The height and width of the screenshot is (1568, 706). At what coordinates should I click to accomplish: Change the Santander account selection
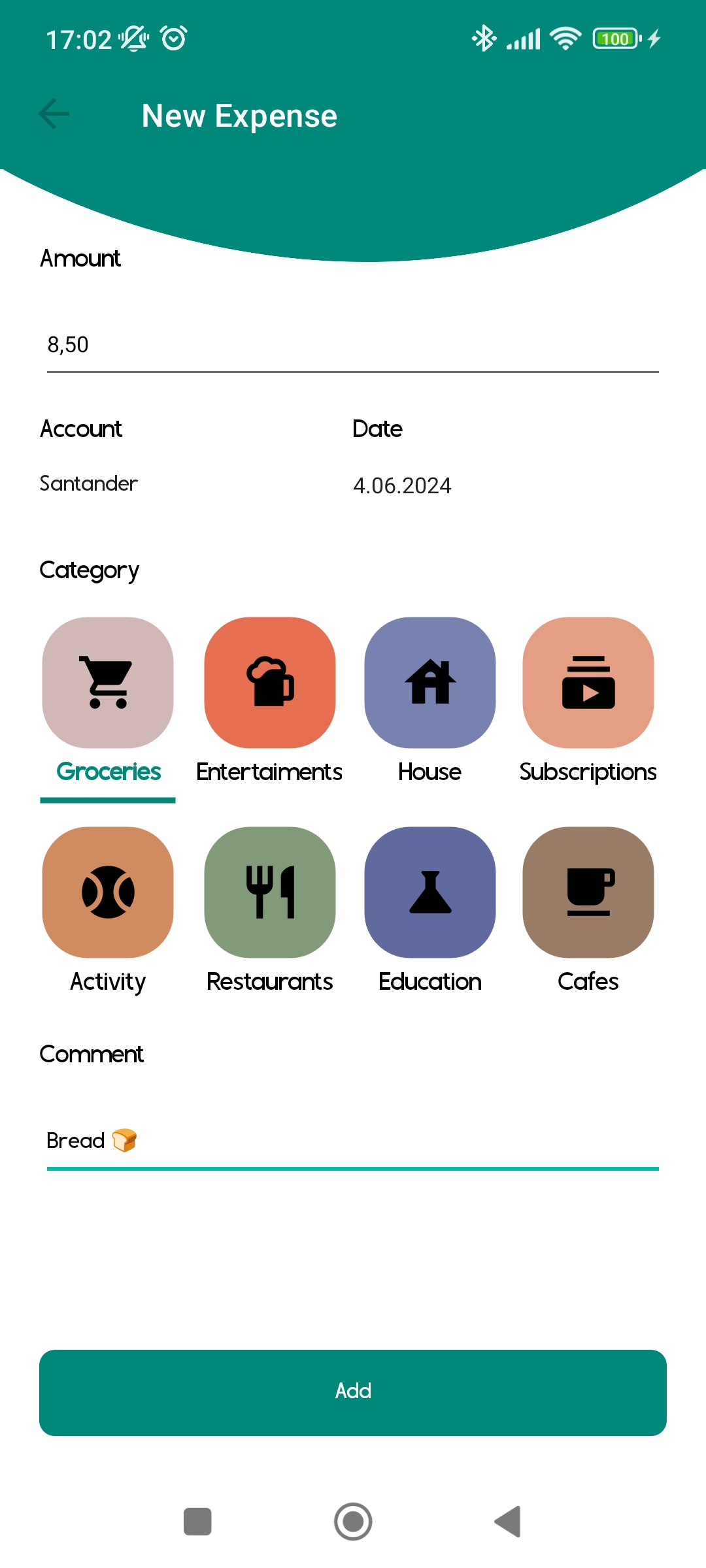click(x=89, y=483)
